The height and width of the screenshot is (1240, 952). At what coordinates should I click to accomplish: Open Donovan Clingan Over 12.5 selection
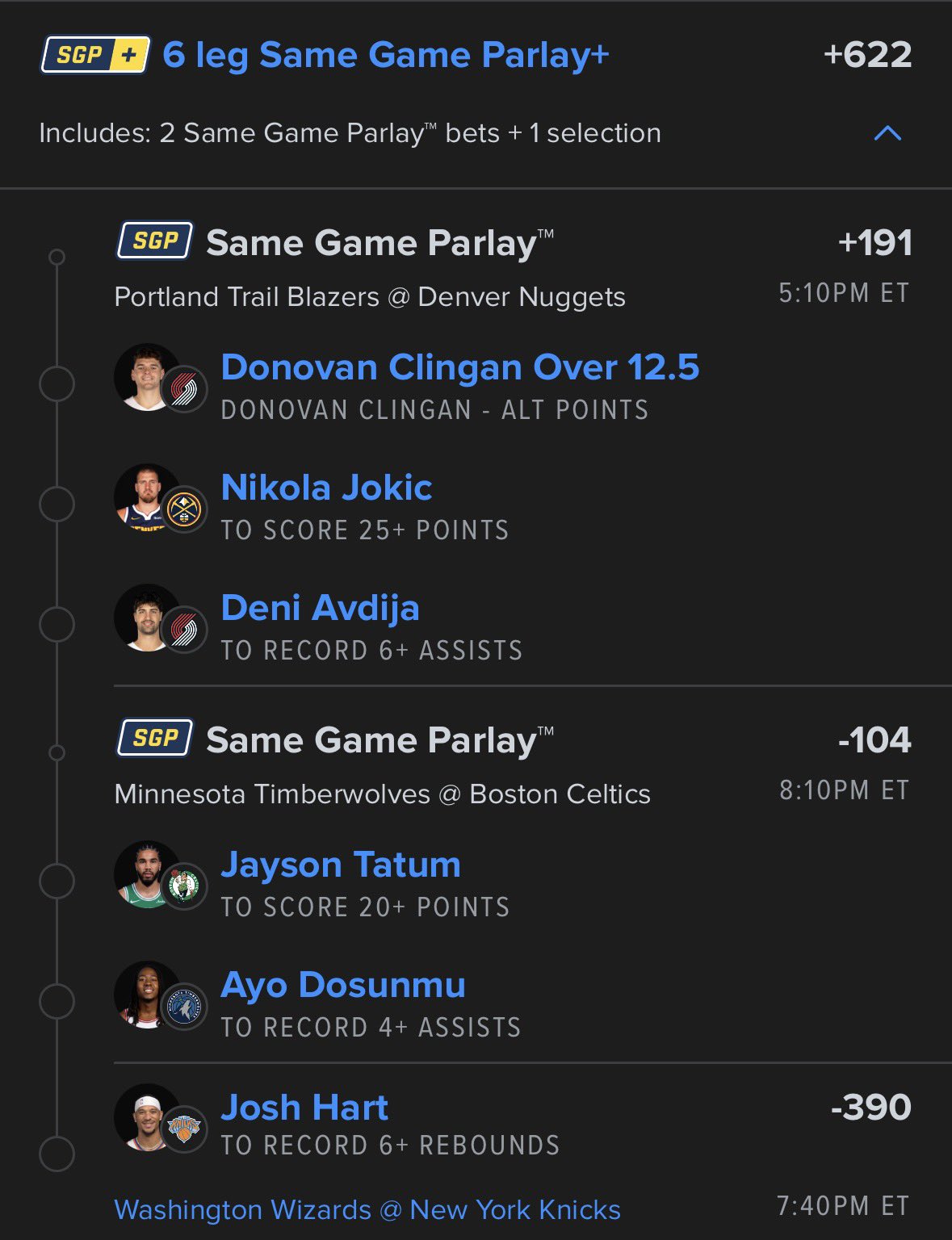point(459,367)
